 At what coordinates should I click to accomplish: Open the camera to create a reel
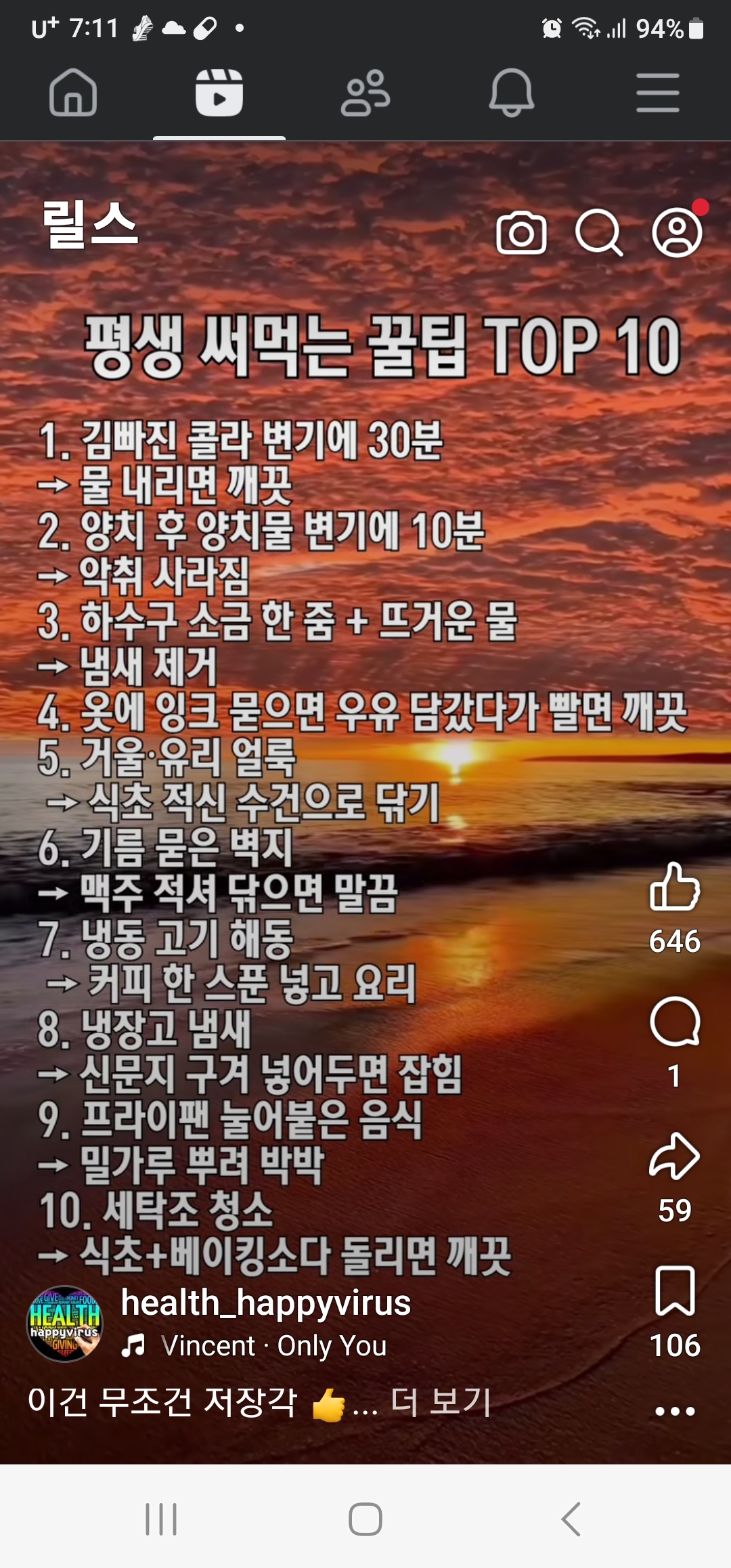521,234
